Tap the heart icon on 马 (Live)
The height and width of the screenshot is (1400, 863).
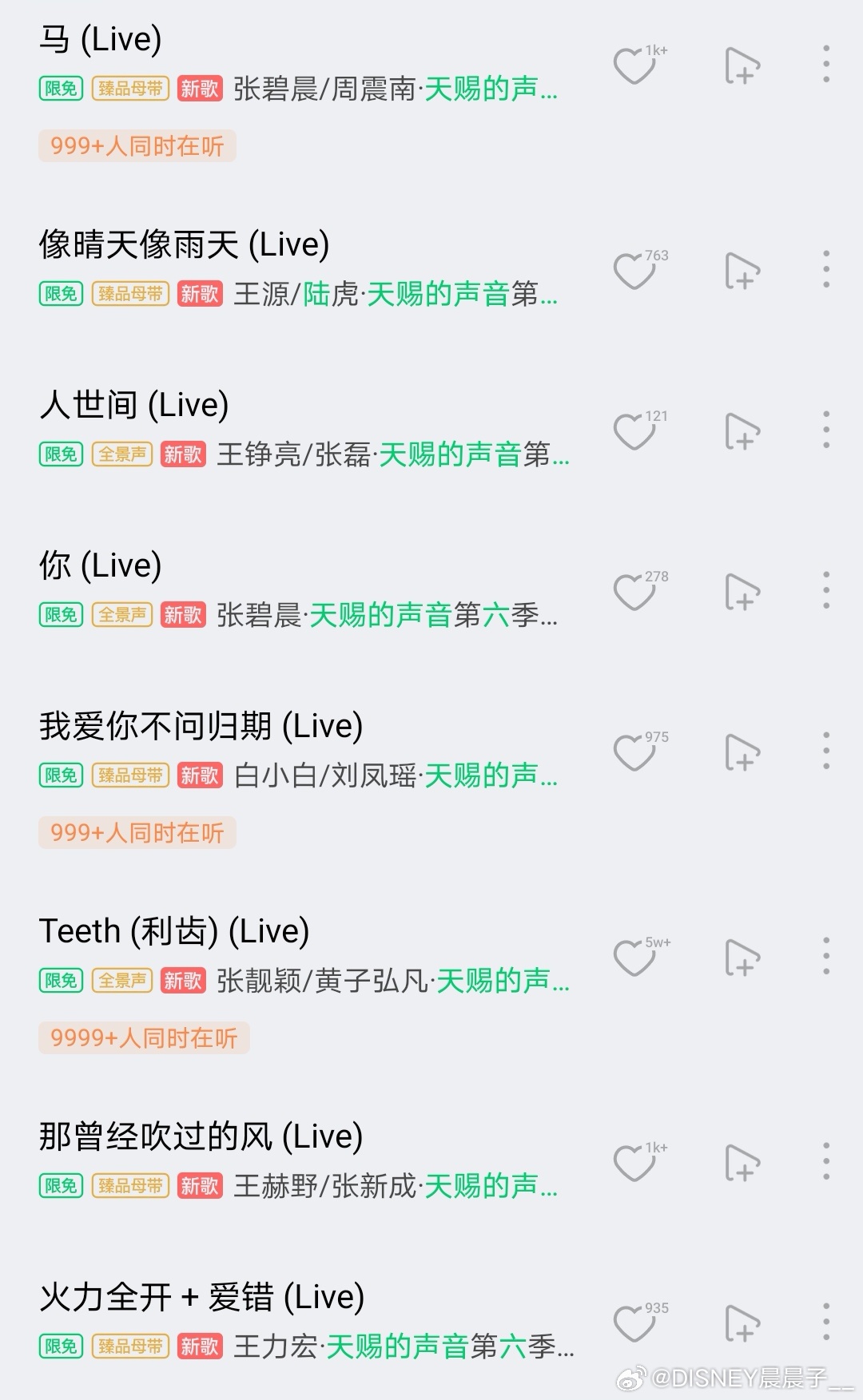634,65
